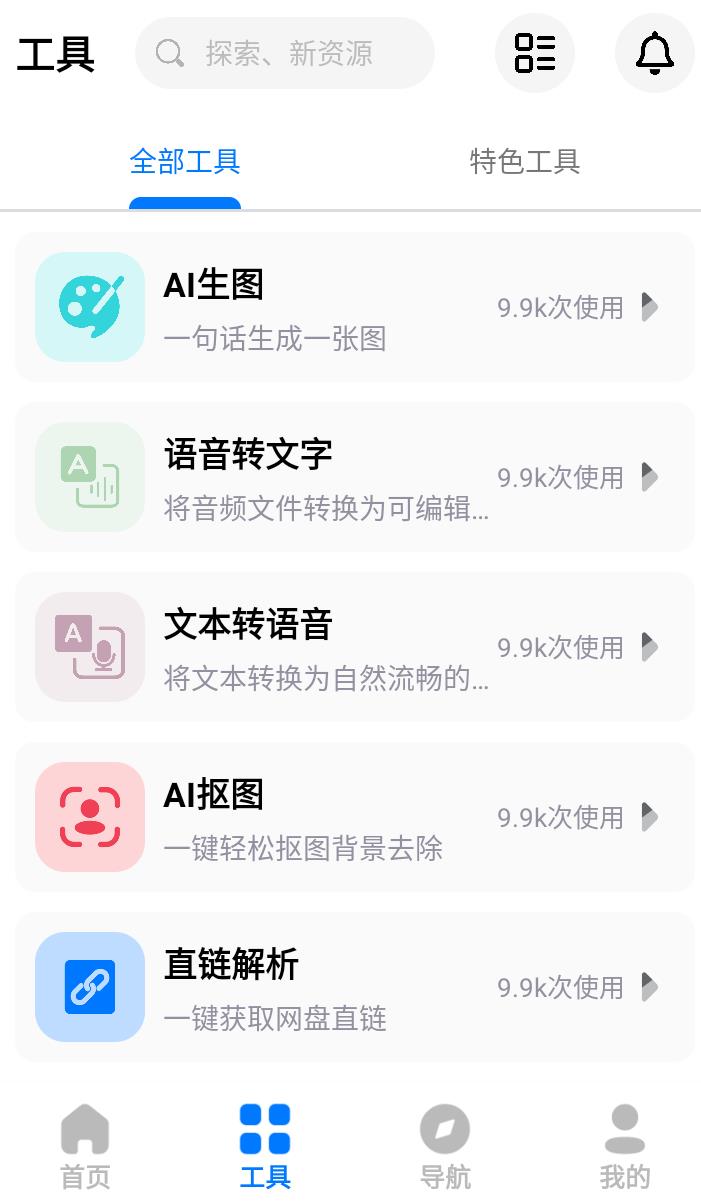This screenshot has height=1204, width=701.
Task: Open the search box 探索、新资源
Action: [285, 53]
